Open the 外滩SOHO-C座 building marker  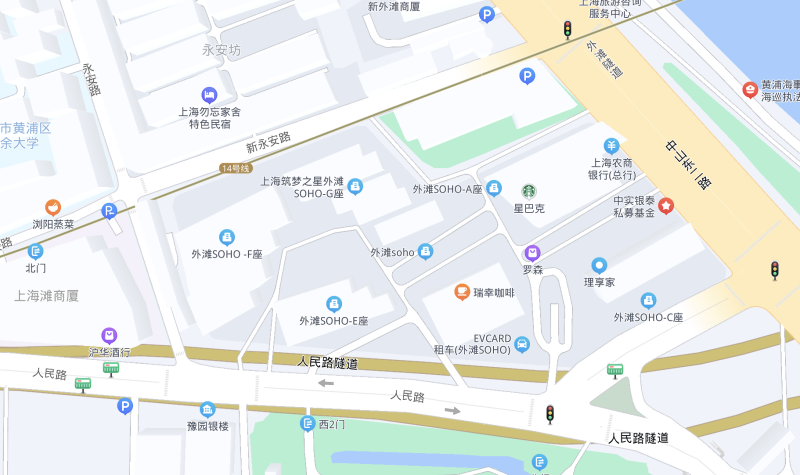click(648, 300)
